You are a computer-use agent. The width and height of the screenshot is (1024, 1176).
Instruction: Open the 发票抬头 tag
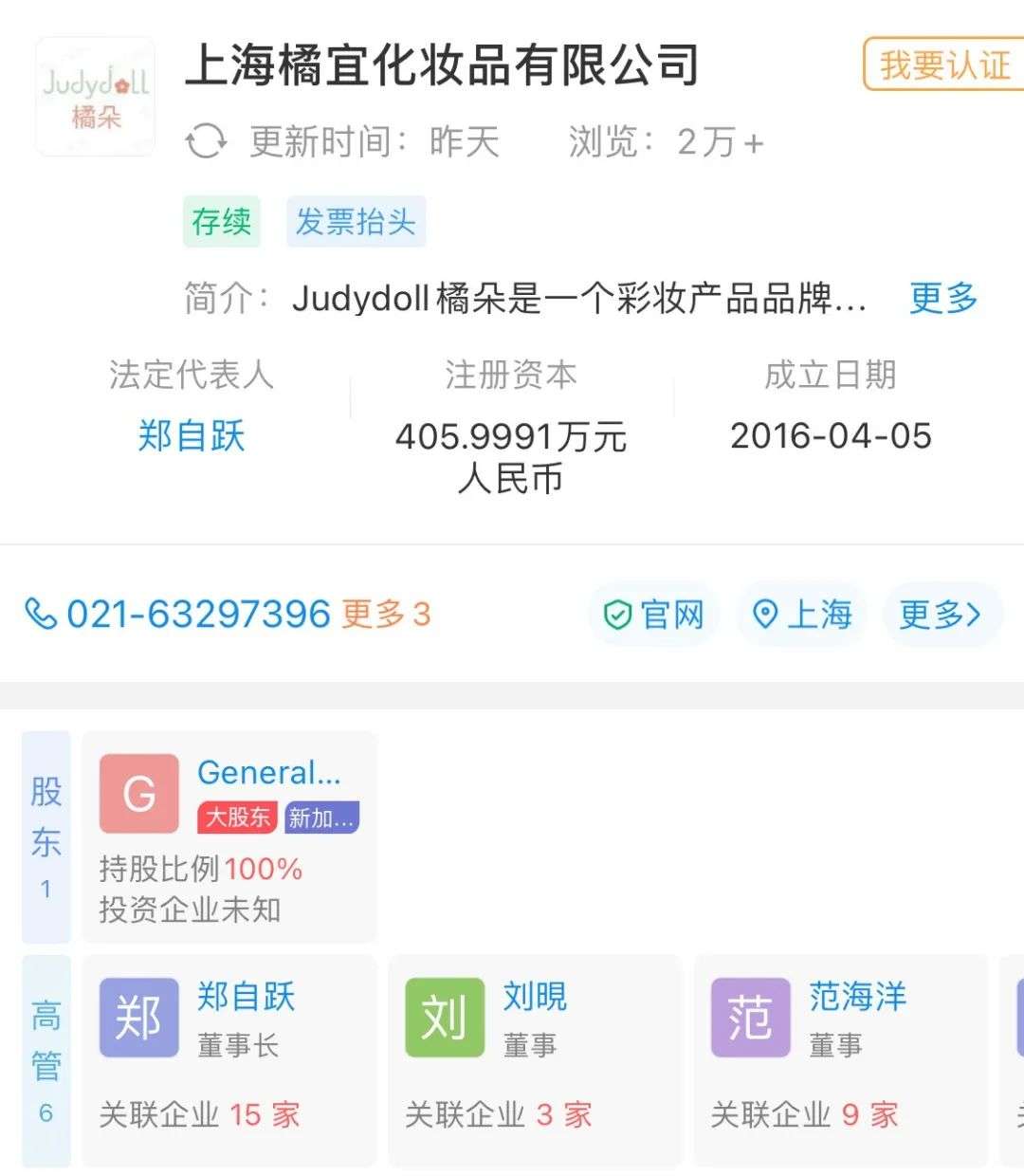[x=356, y=222]
